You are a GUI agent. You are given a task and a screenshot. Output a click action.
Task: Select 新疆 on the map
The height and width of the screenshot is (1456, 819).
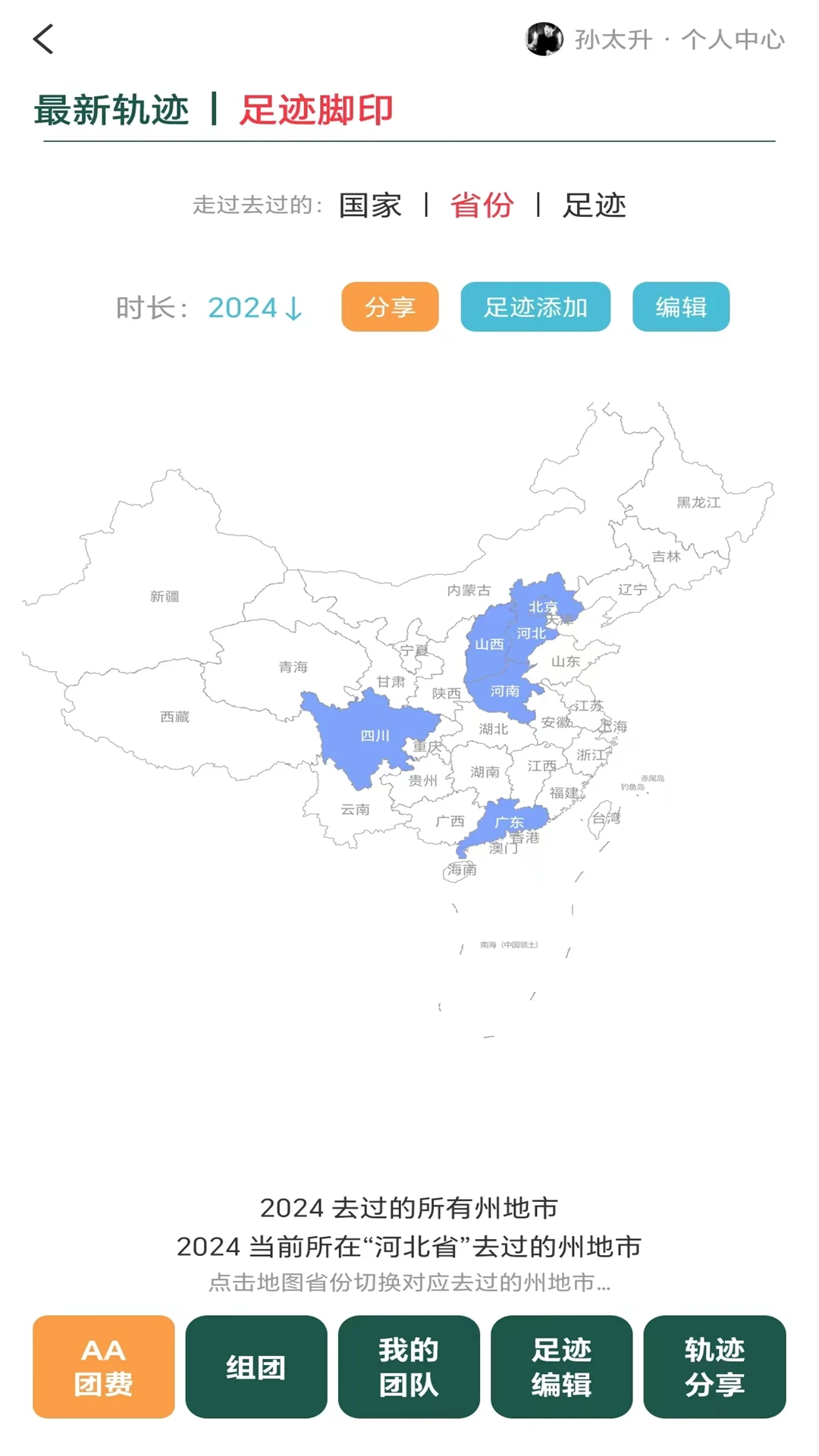click(x=165, y=596)
